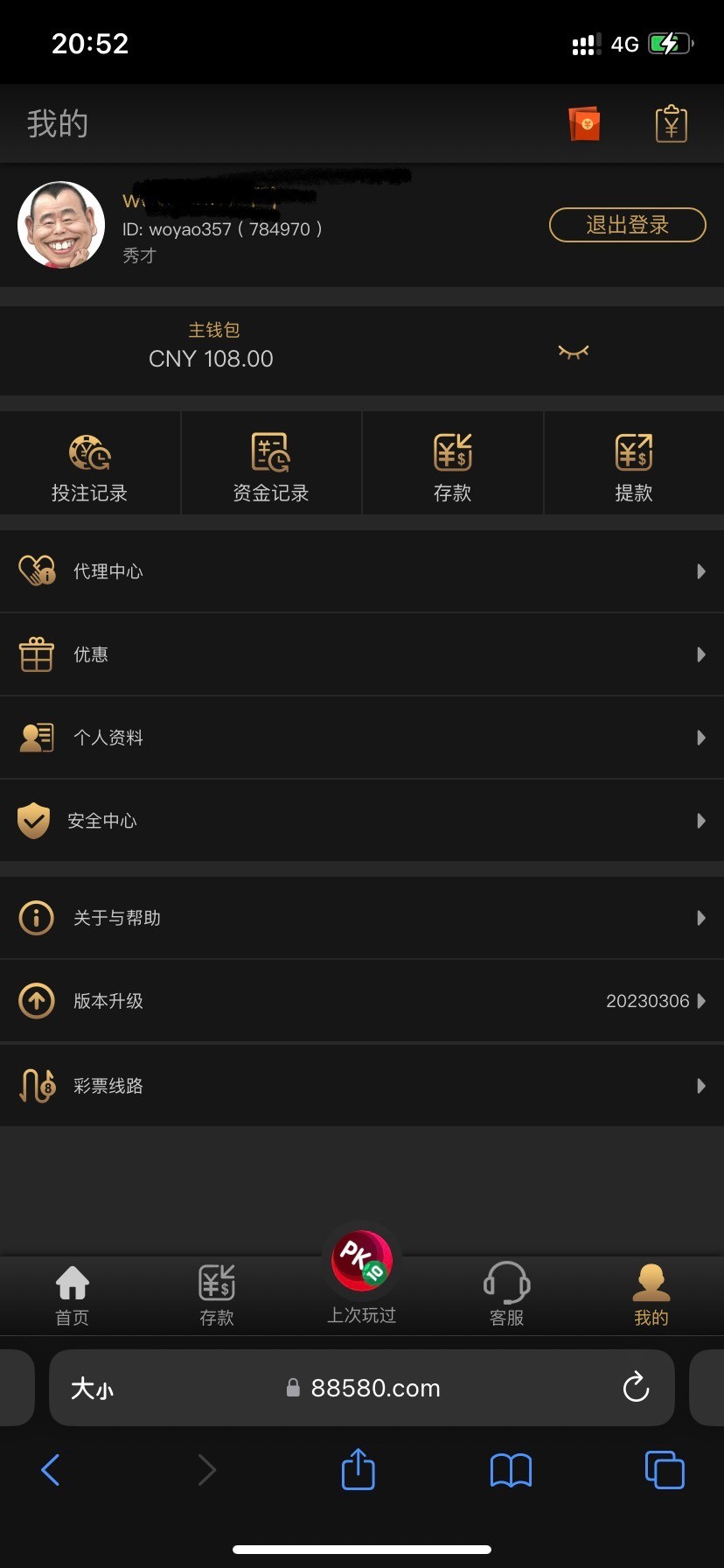Open 彩票线路 lottery lines
724x1568 pixels.
(362, 1086)
